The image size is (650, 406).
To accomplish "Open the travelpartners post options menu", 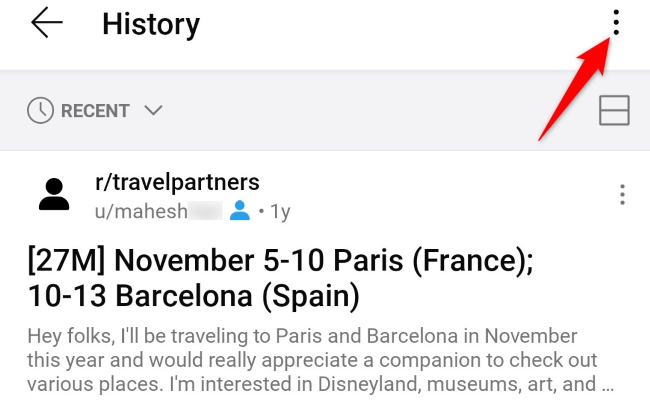I will [x=622, y=194].
